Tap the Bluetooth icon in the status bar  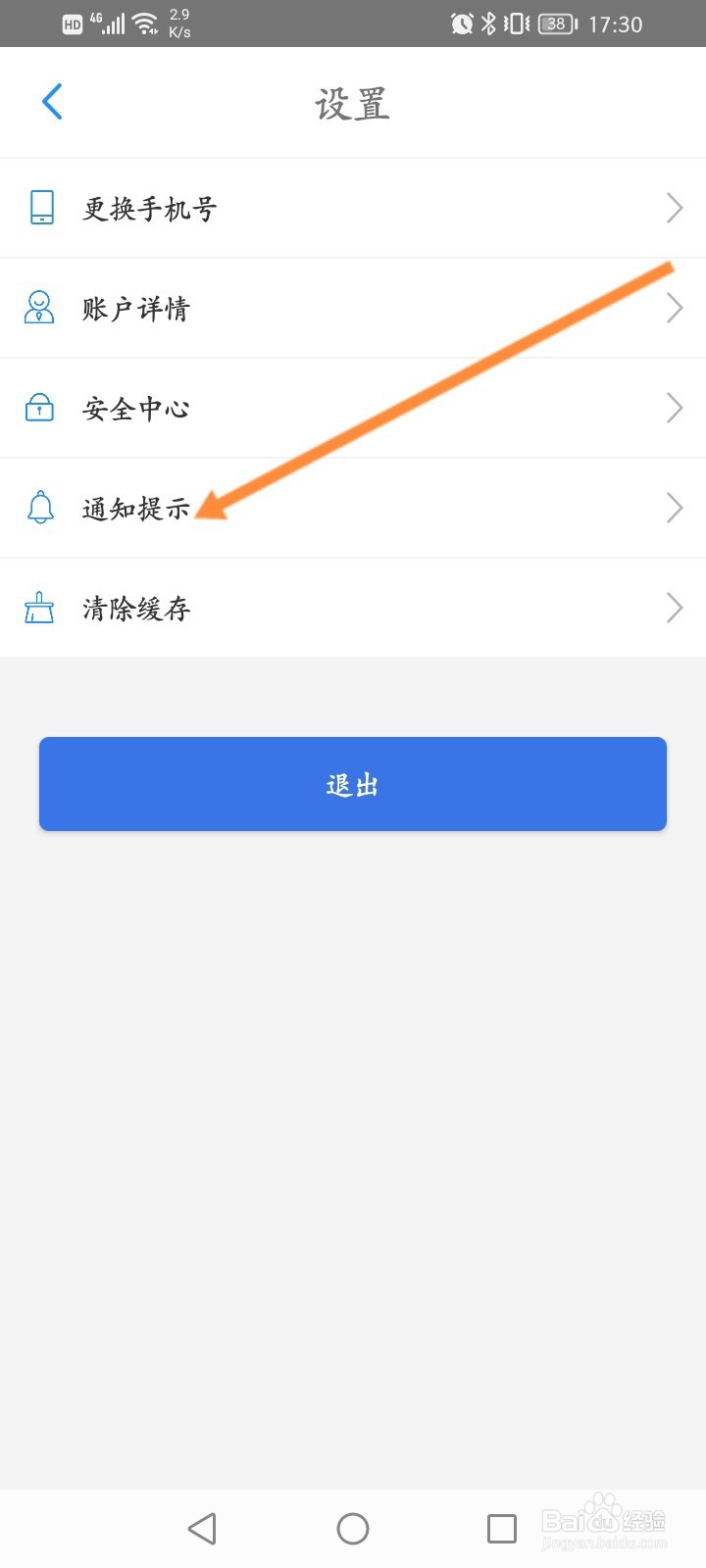[487, 24]
